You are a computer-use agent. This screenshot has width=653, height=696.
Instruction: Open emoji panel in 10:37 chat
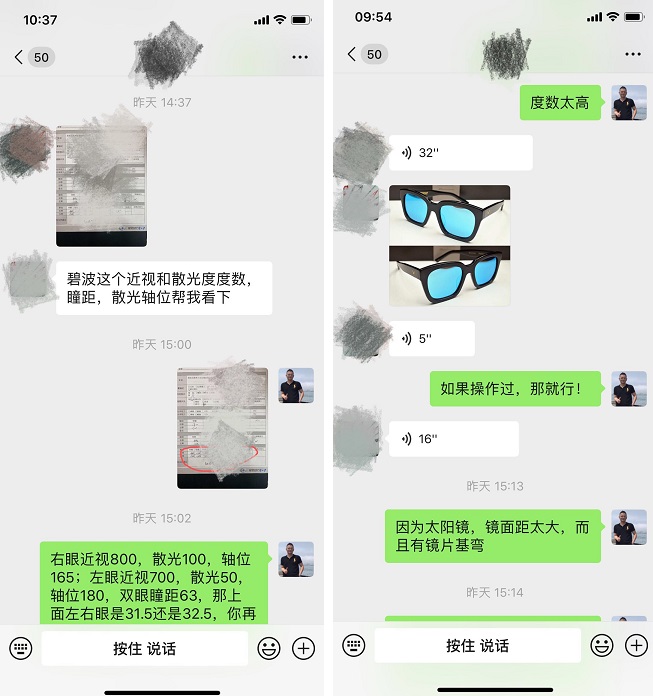268,648
